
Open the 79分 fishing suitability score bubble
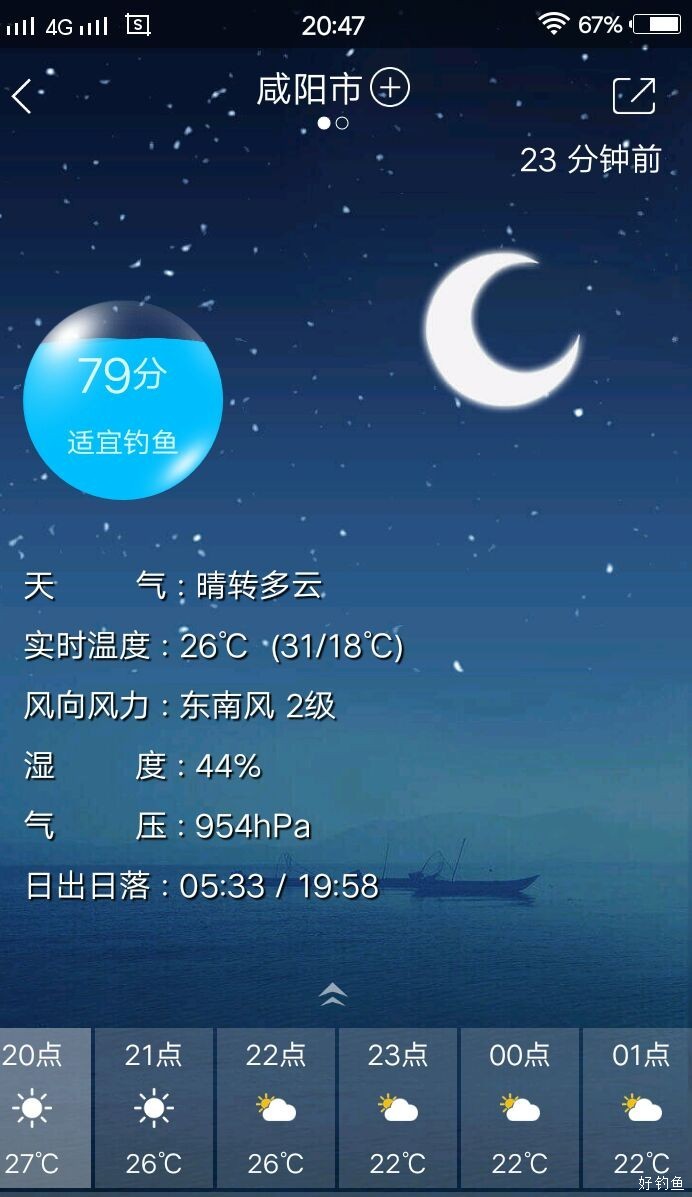click(122, 401)
